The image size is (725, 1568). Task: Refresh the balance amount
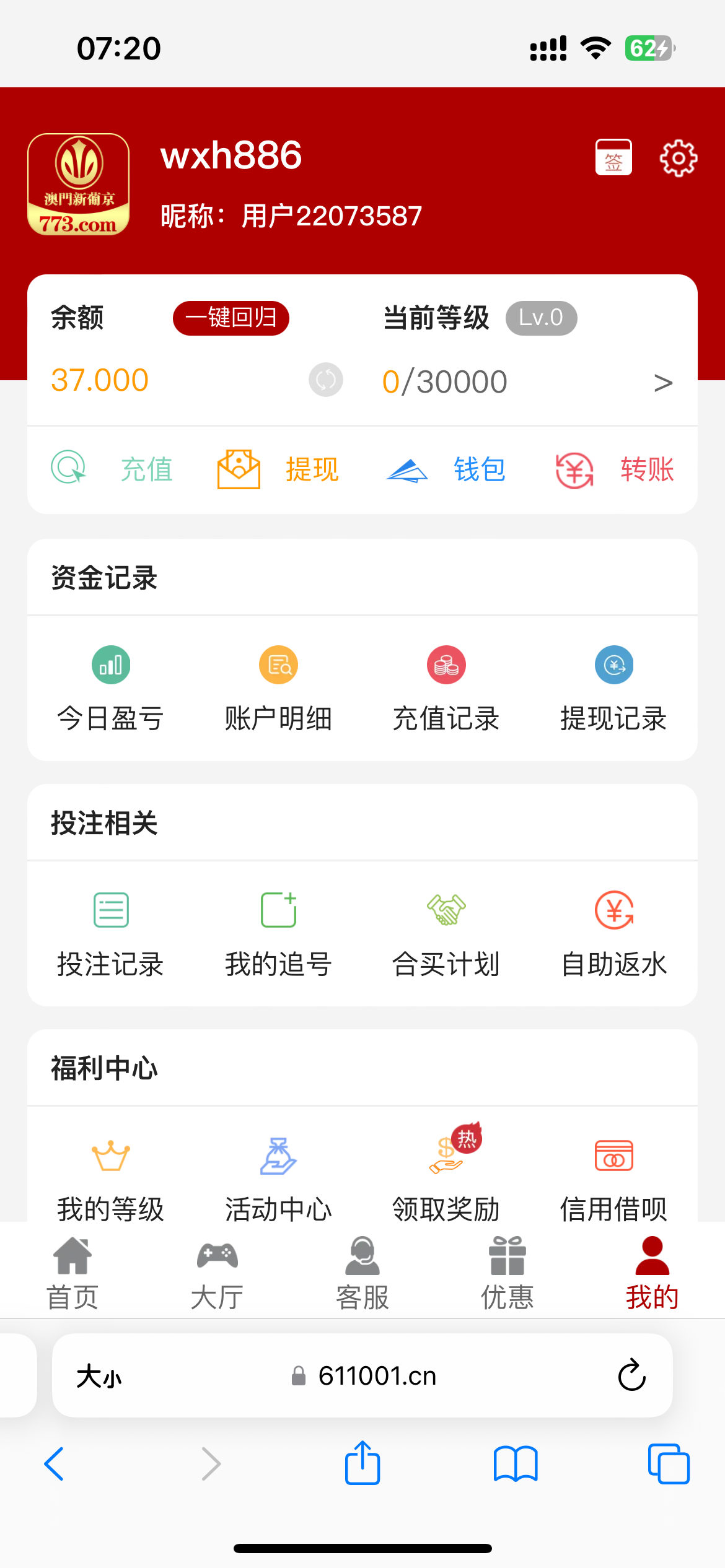[x=326, y=380]
